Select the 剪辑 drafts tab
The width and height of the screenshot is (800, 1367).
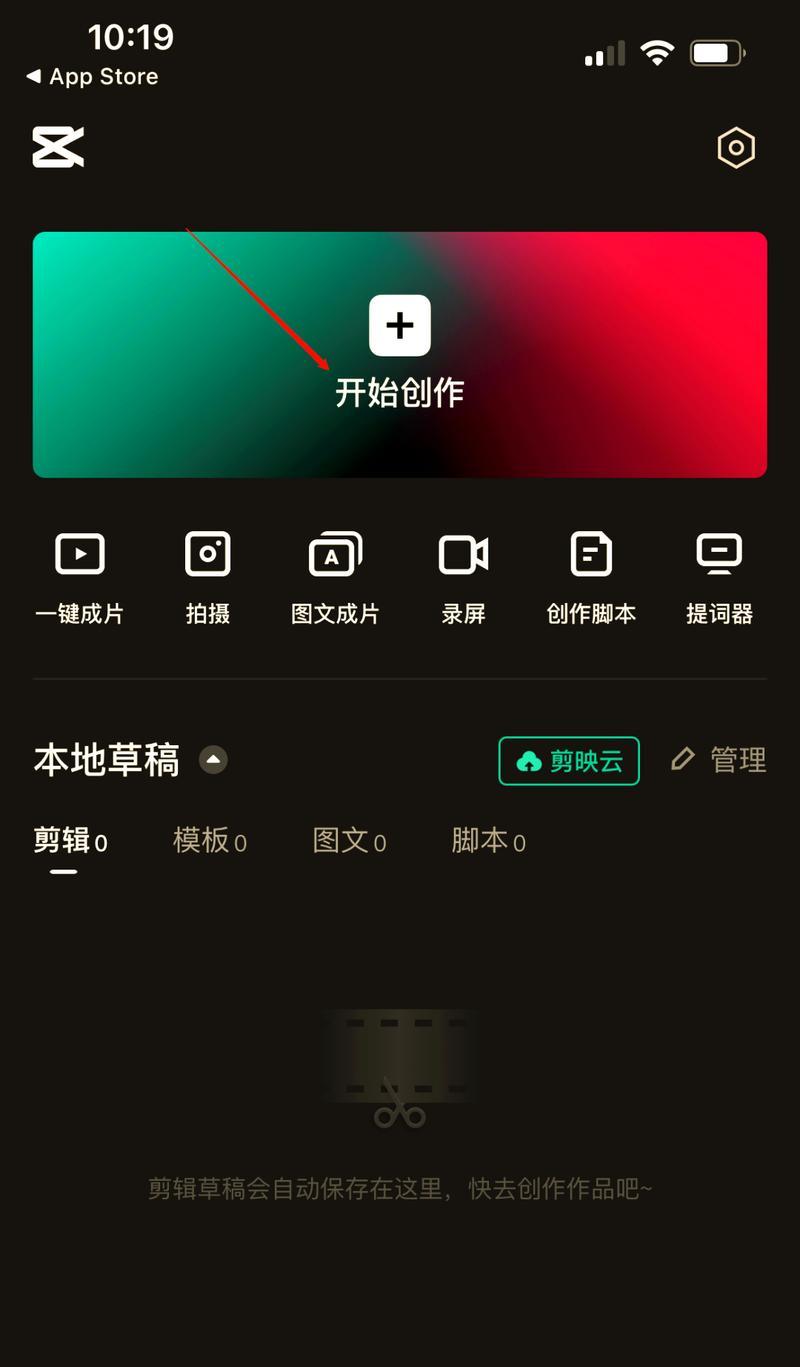click(x=70, y=840)
